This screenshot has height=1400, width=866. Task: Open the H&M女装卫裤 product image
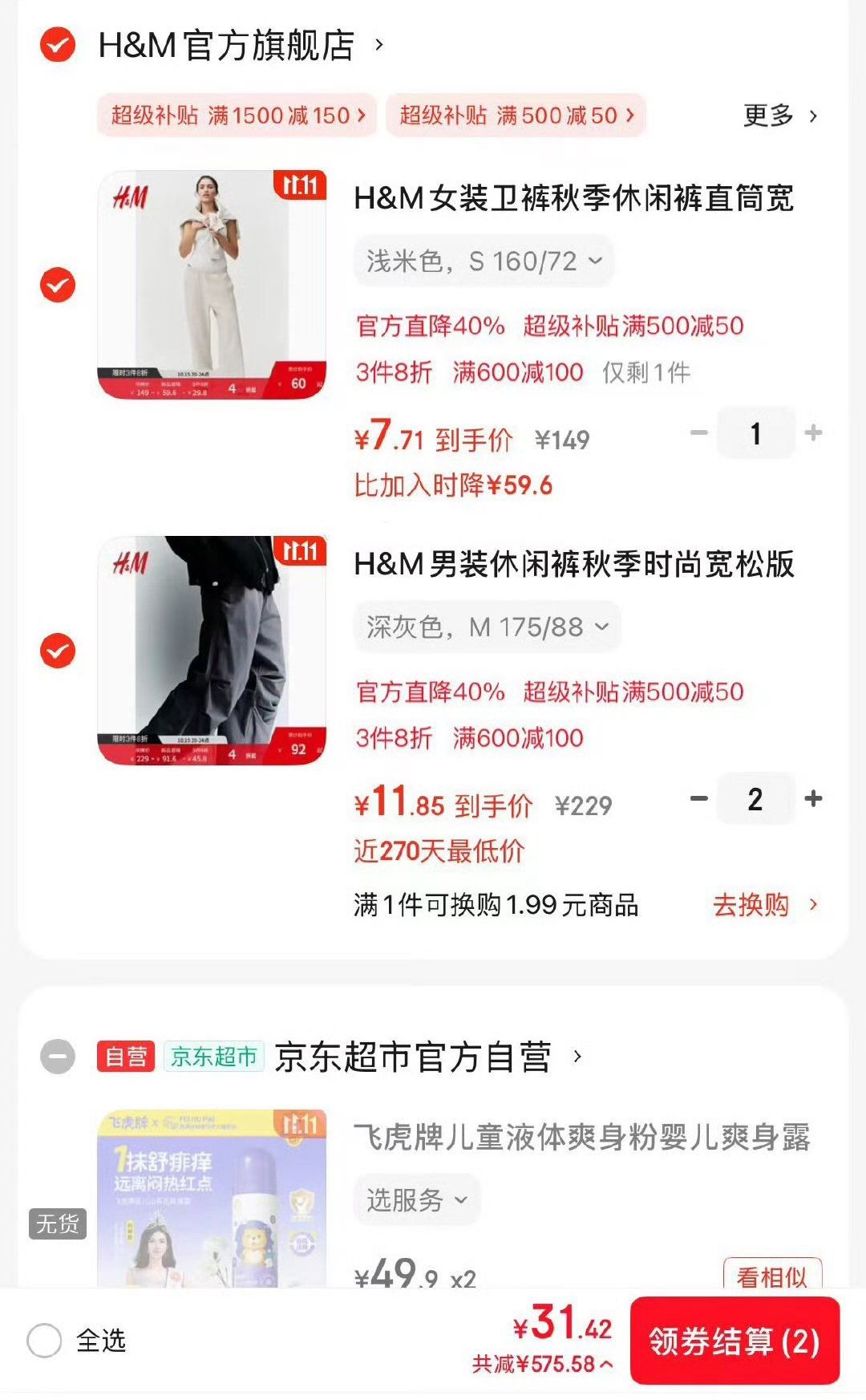click(x=212, y=285)
